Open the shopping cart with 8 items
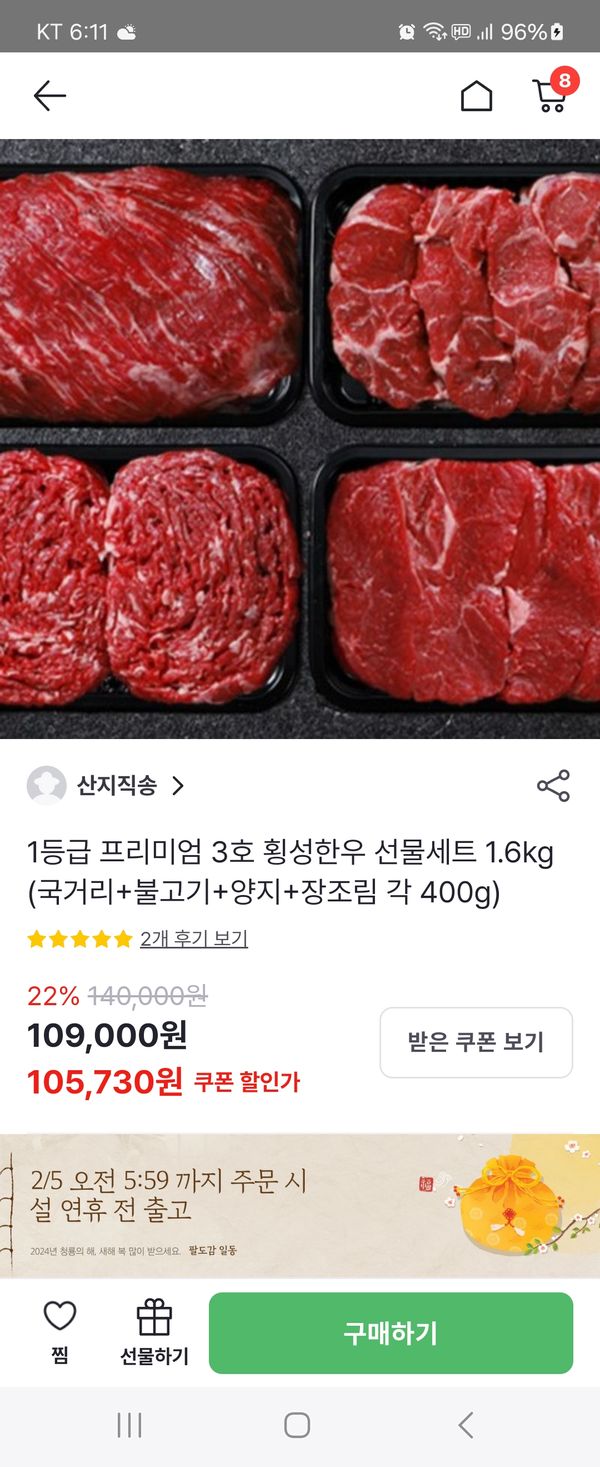This screenshot has height=1467, width=600. (x=550, y=94)
